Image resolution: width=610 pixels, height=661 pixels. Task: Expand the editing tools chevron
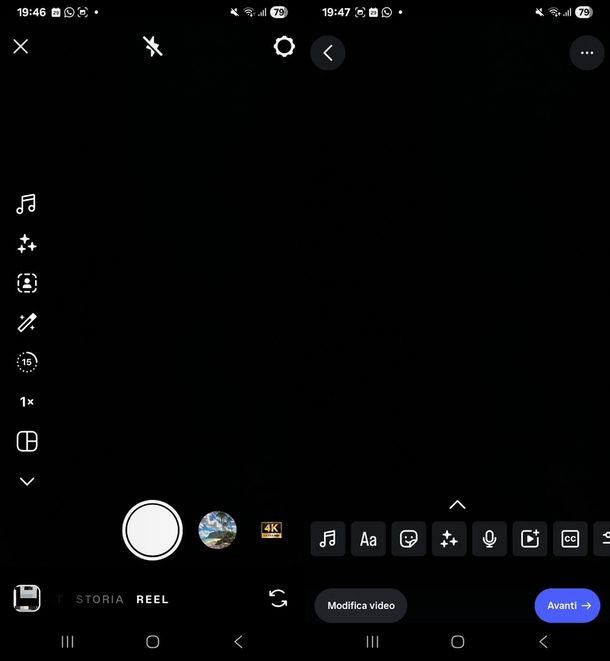[x=457, y=505]
